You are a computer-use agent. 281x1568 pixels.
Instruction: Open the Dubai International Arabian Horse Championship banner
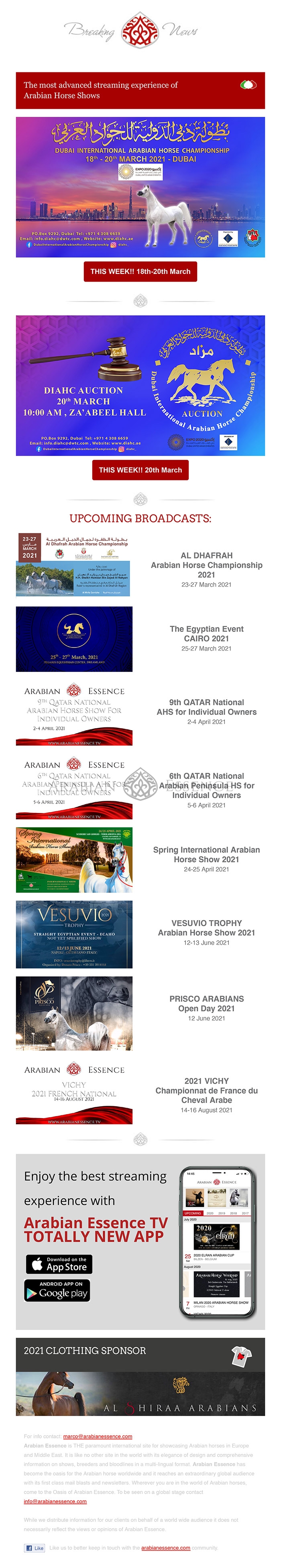point(140,187)
